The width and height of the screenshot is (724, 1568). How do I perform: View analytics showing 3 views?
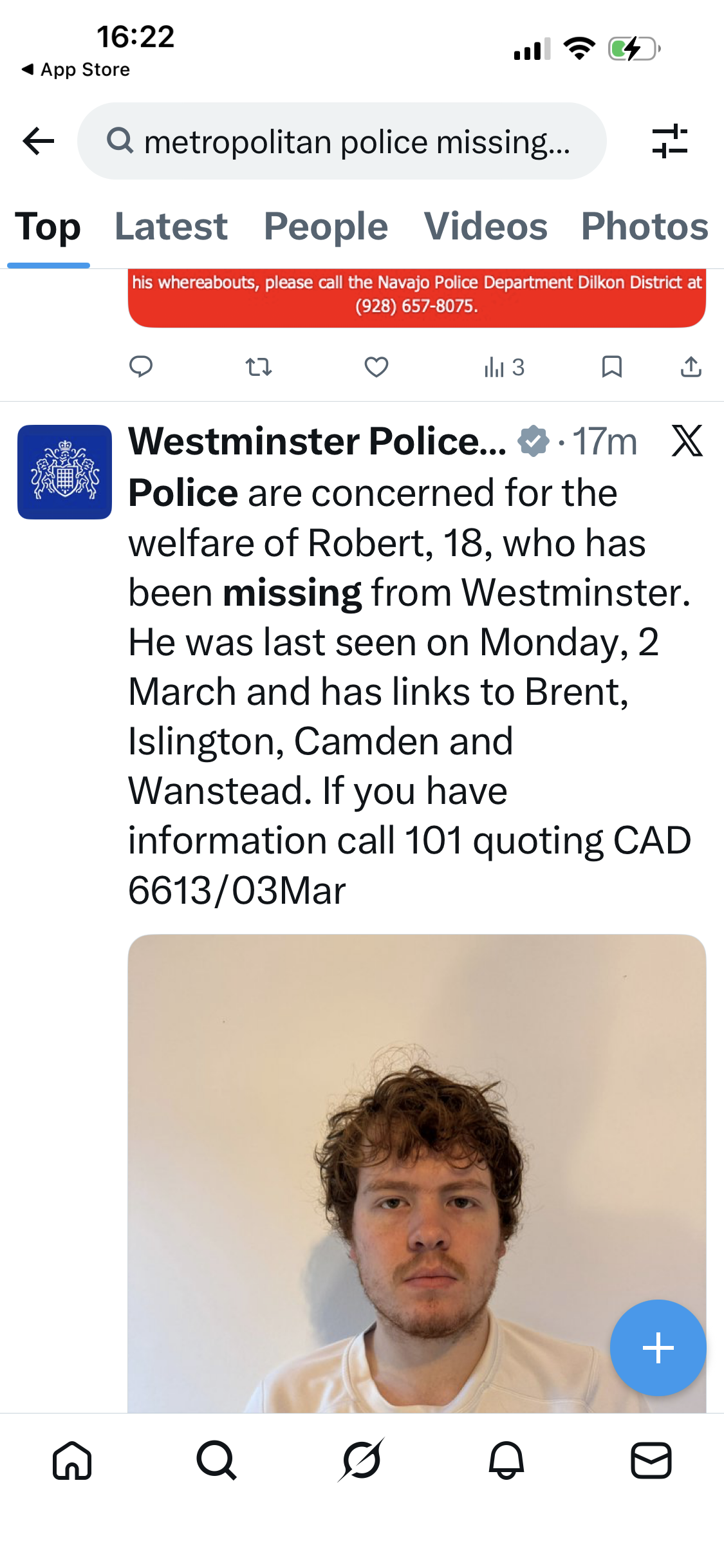(505, 367)
